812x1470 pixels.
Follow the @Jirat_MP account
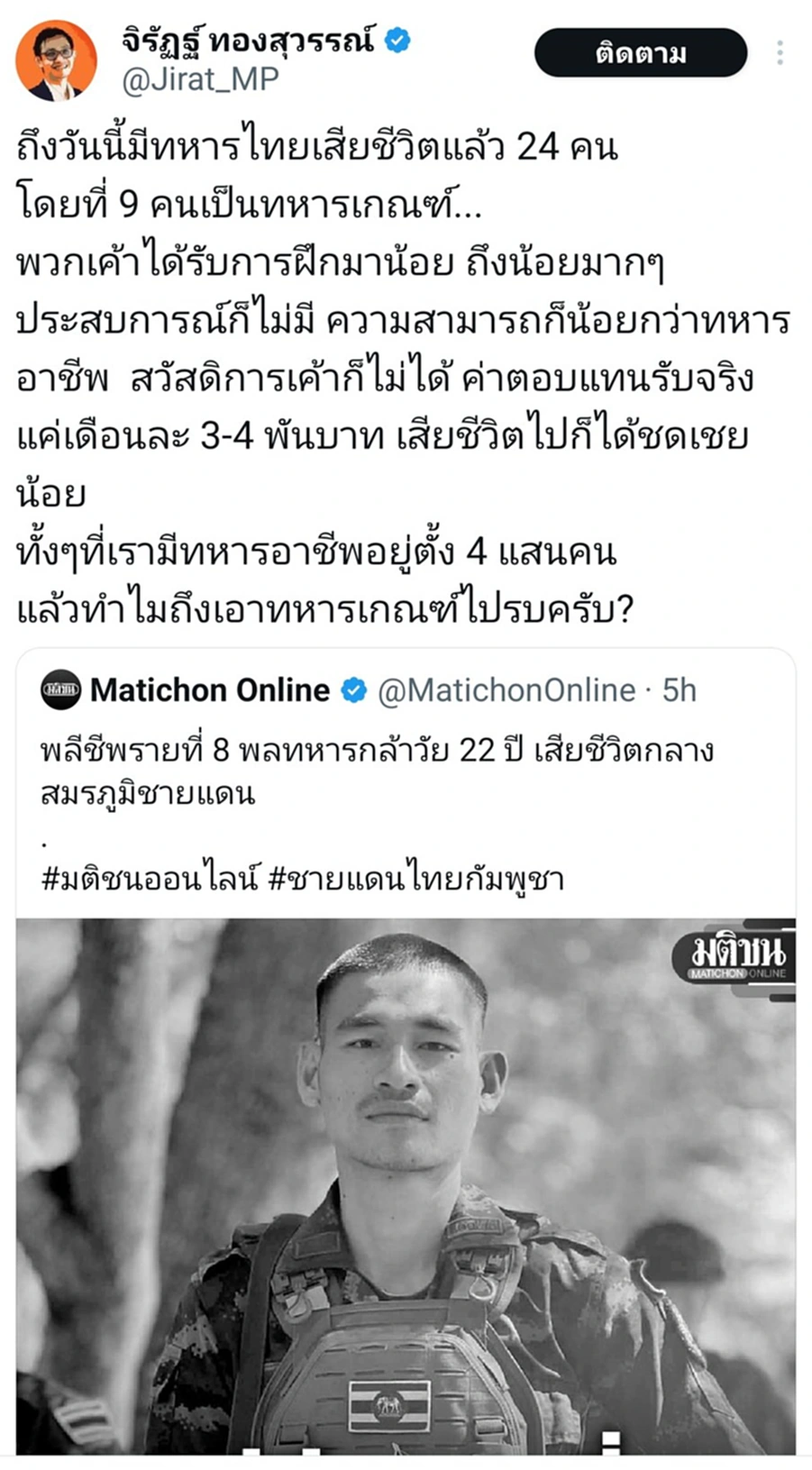tap(640, 53)
